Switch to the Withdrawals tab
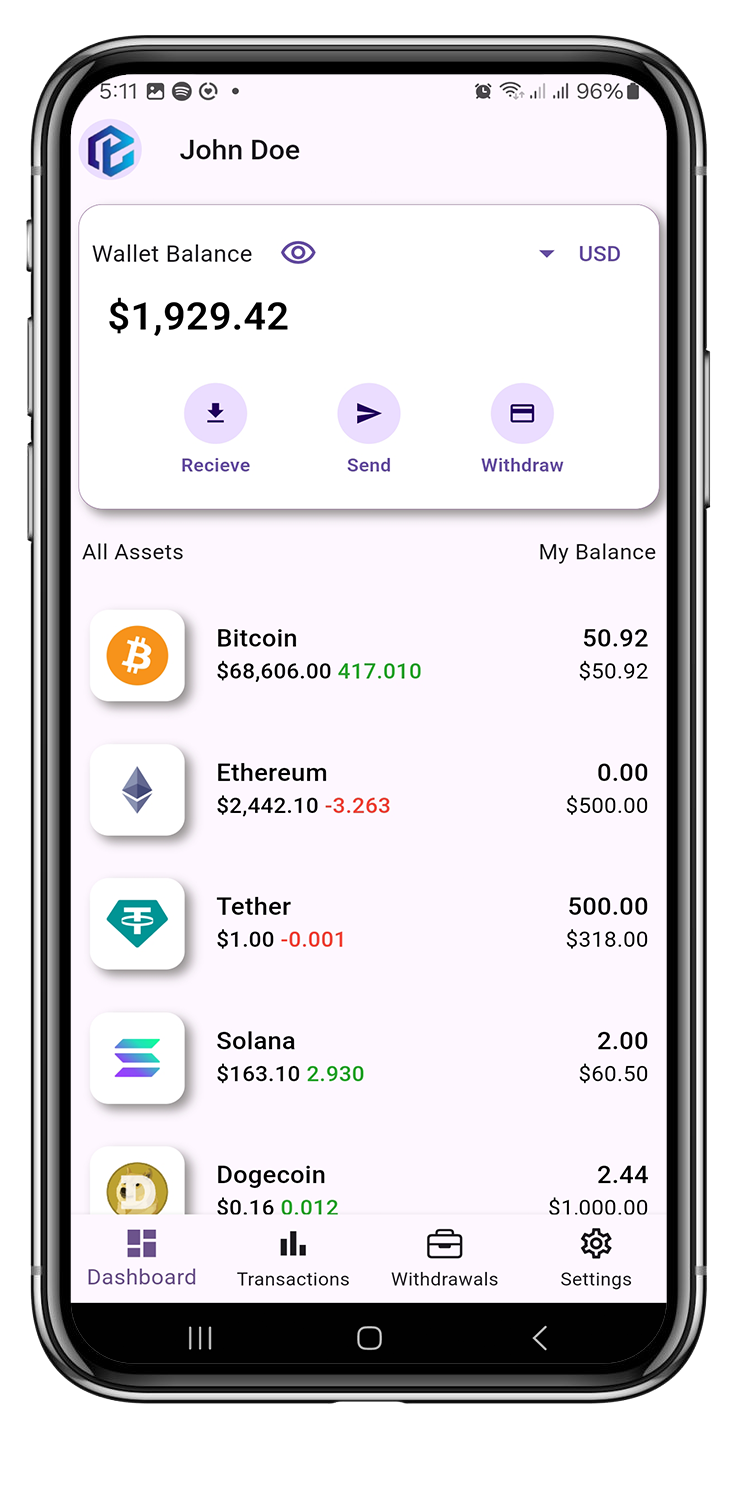The height and width of the screenshot is (1507, 736). [x=444, y=1259]
